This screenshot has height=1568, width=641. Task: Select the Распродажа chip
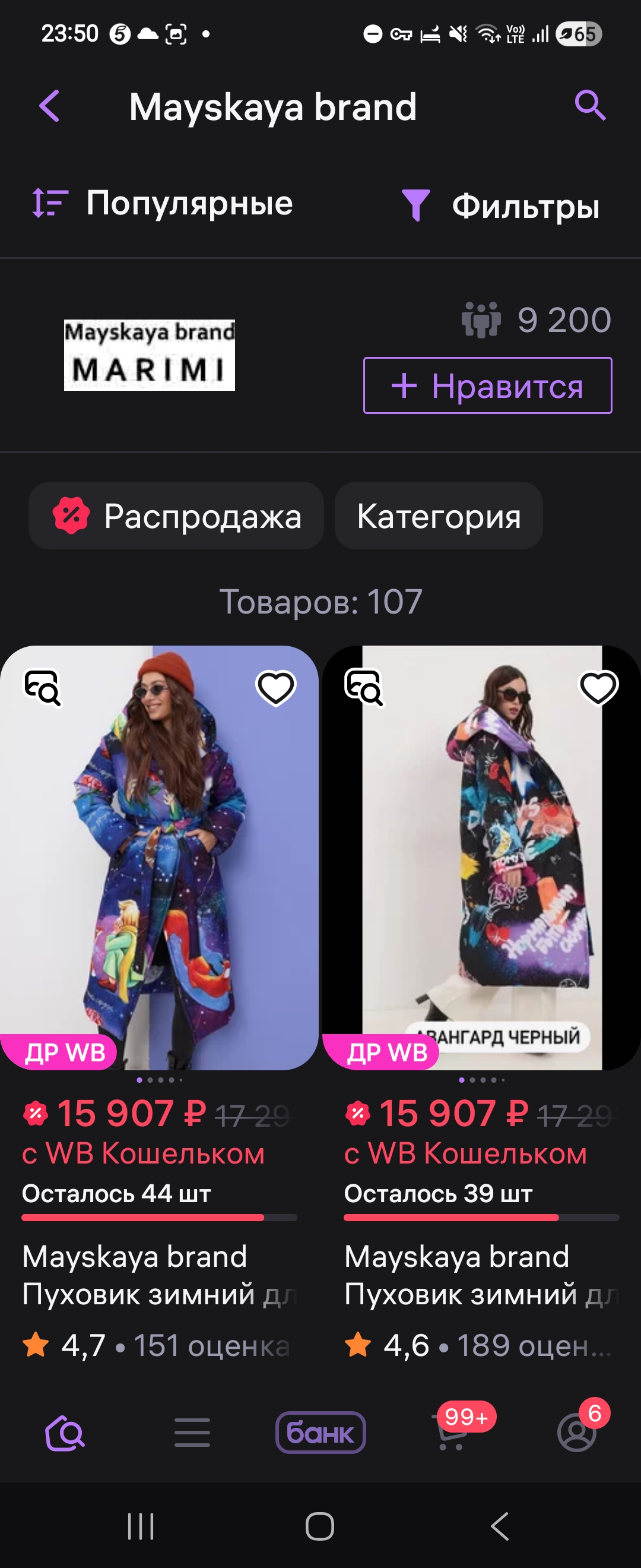[176, 516]
